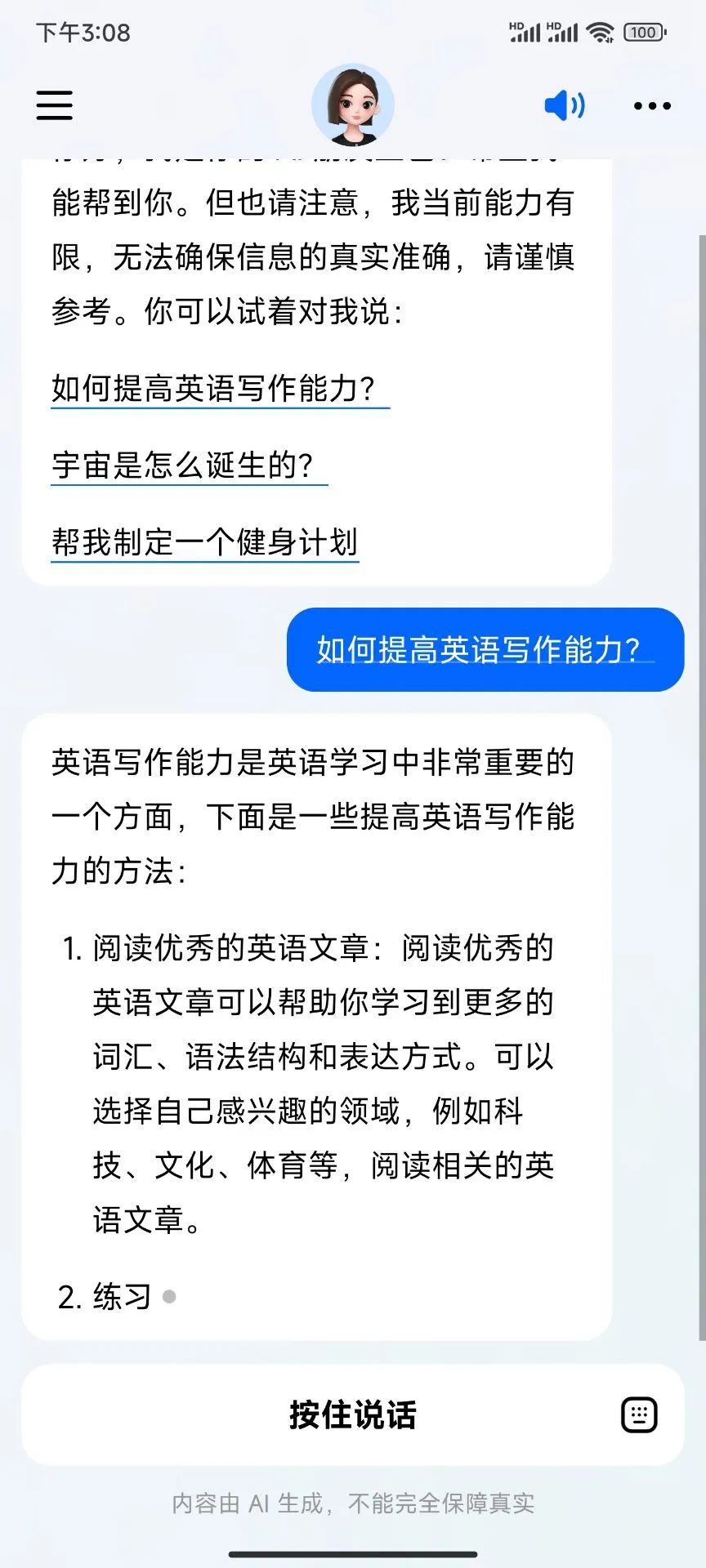Tap the assistant avatar at top
Image resolution: width=706 pixels, height=1568 pixels.
353,105
